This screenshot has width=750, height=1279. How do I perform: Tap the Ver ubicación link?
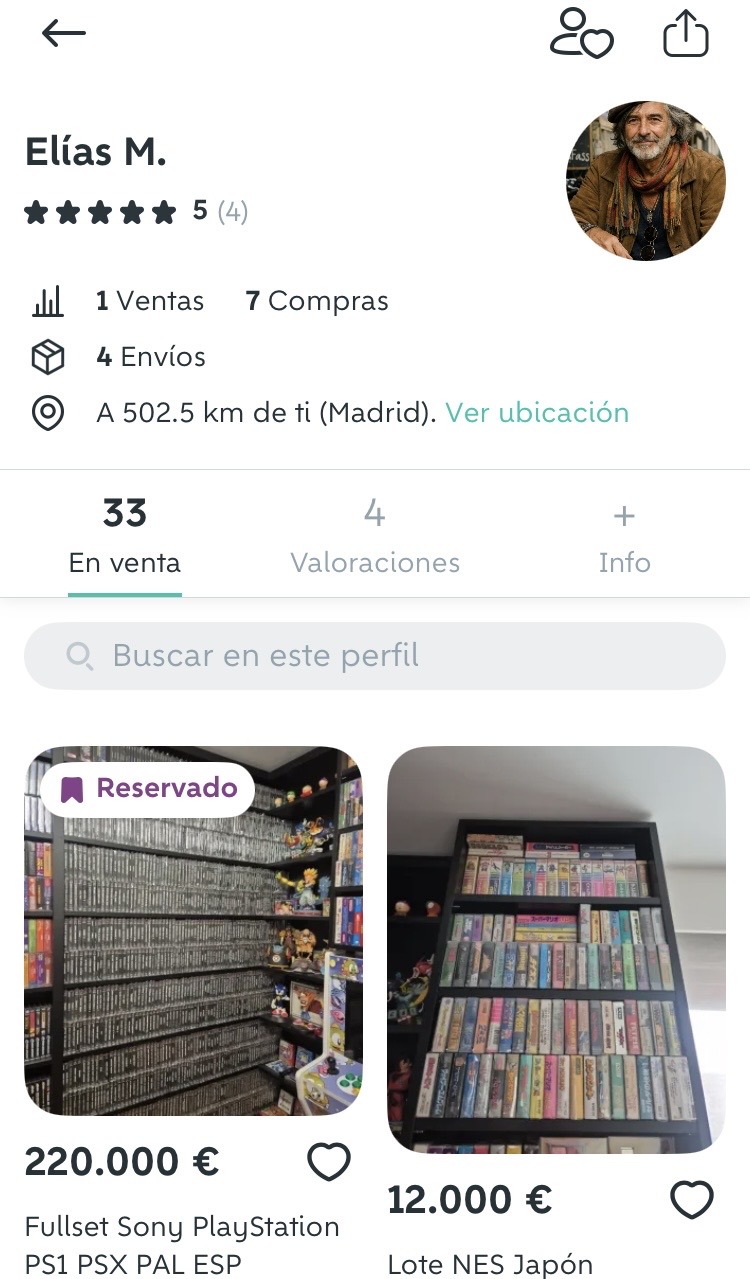click(537, 413)
